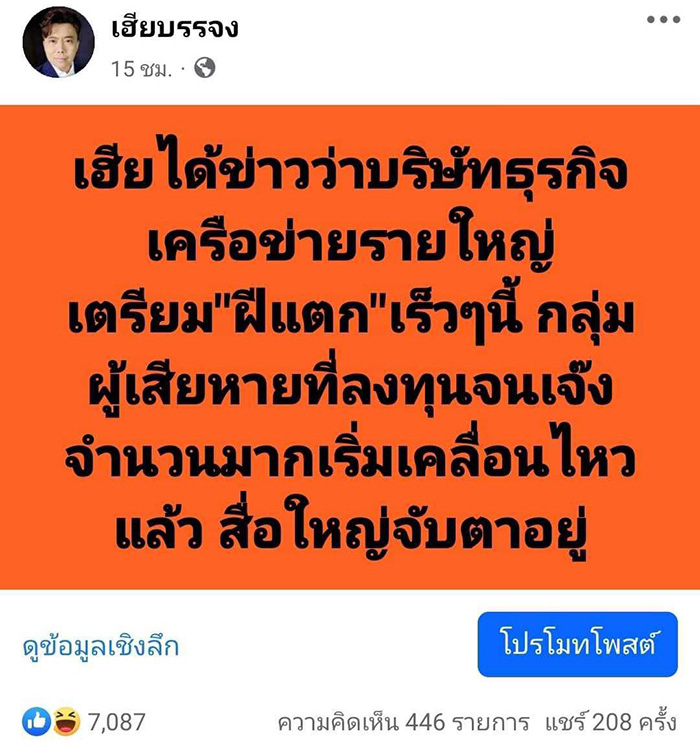View the แชร์ 208 ครั้ง shares
This screenshot has width=700, height=753.
[x=612, y=721]
